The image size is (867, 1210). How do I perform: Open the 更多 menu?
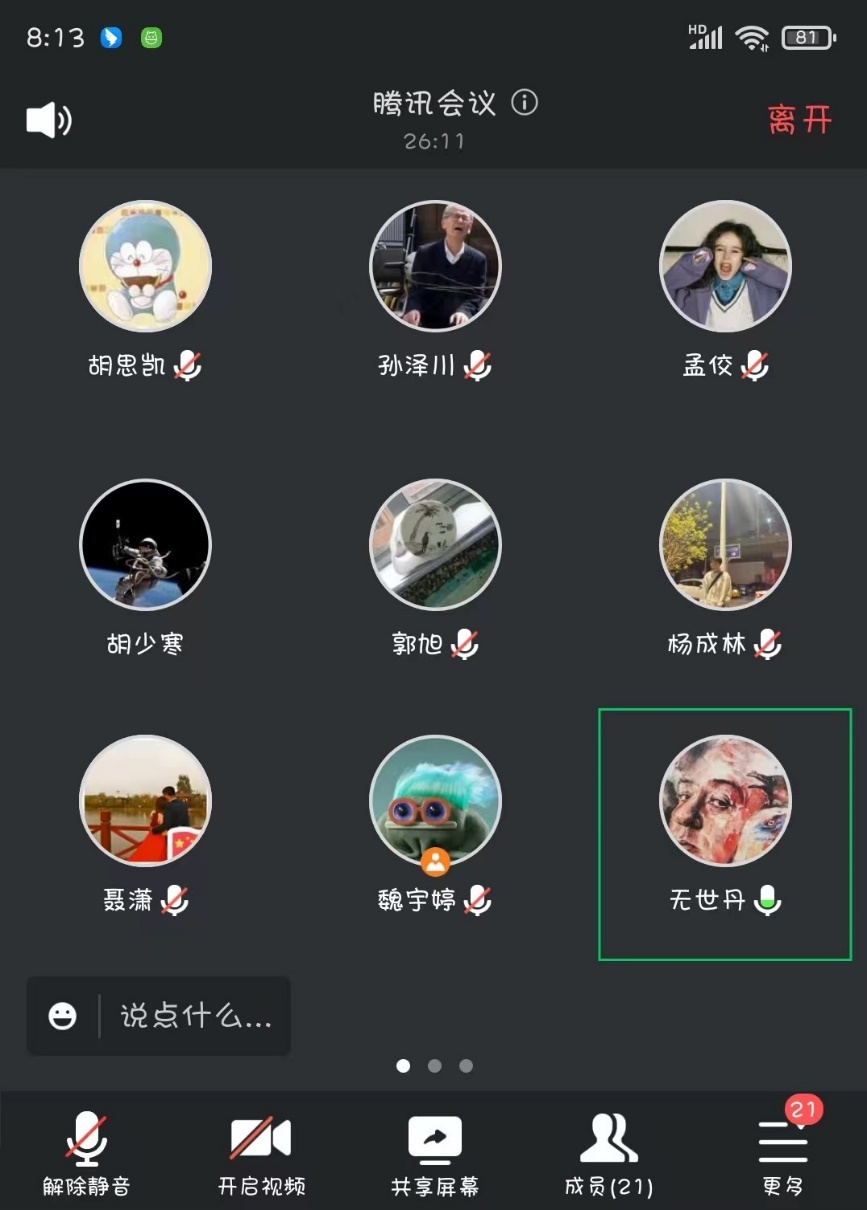[x=782, y=1153]
